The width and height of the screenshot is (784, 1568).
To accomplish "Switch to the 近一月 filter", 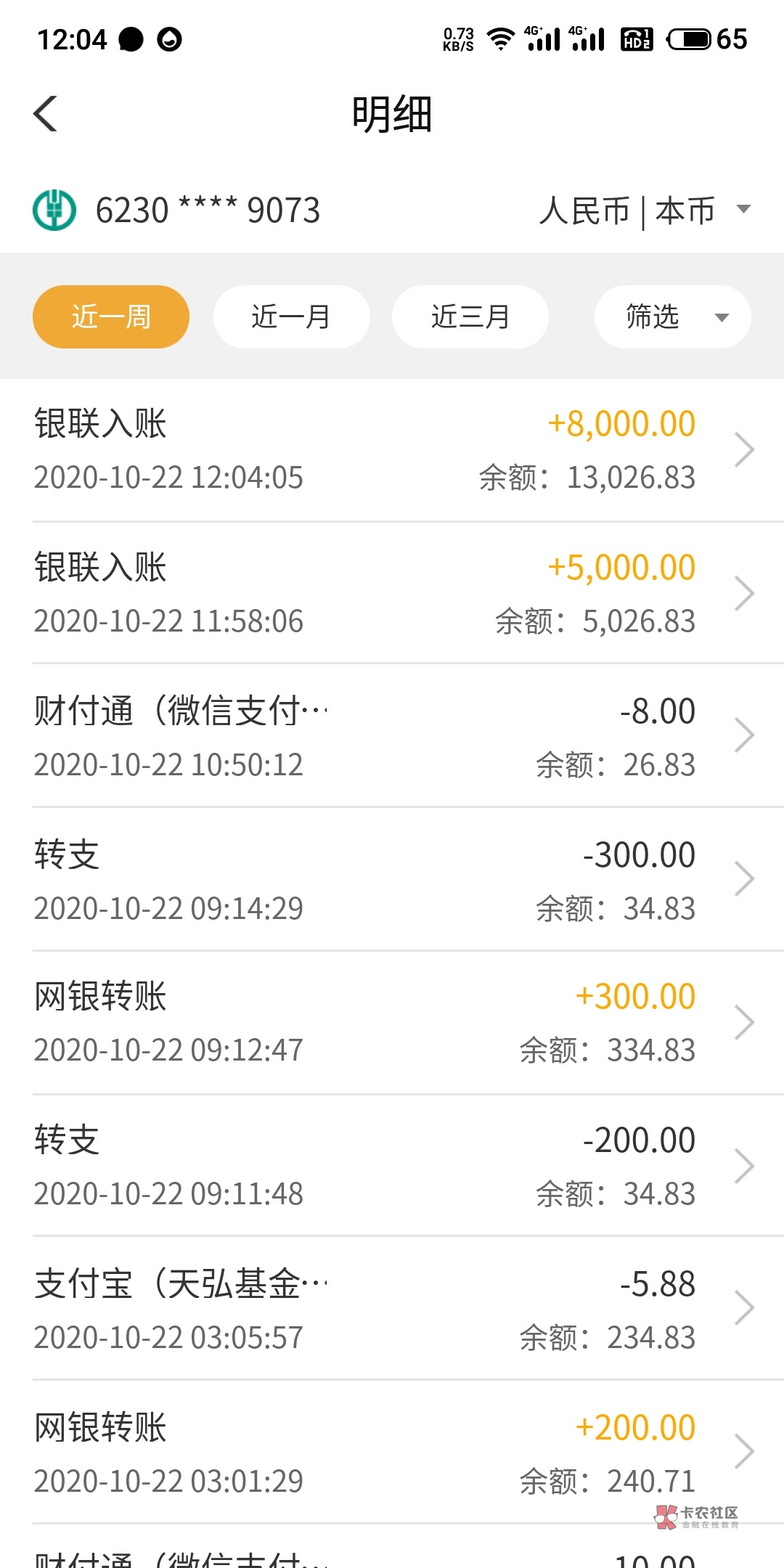I will tap(291, 317).
